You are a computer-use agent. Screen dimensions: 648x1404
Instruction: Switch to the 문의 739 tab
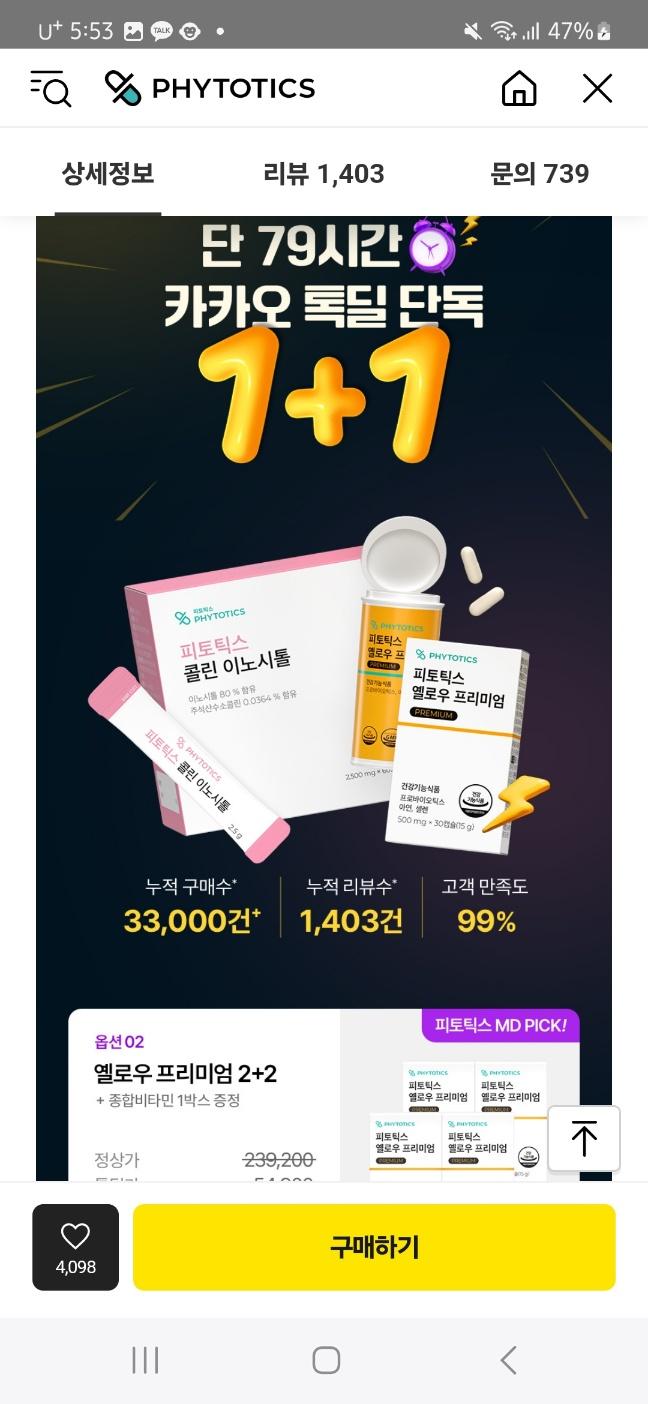point(539,174)
